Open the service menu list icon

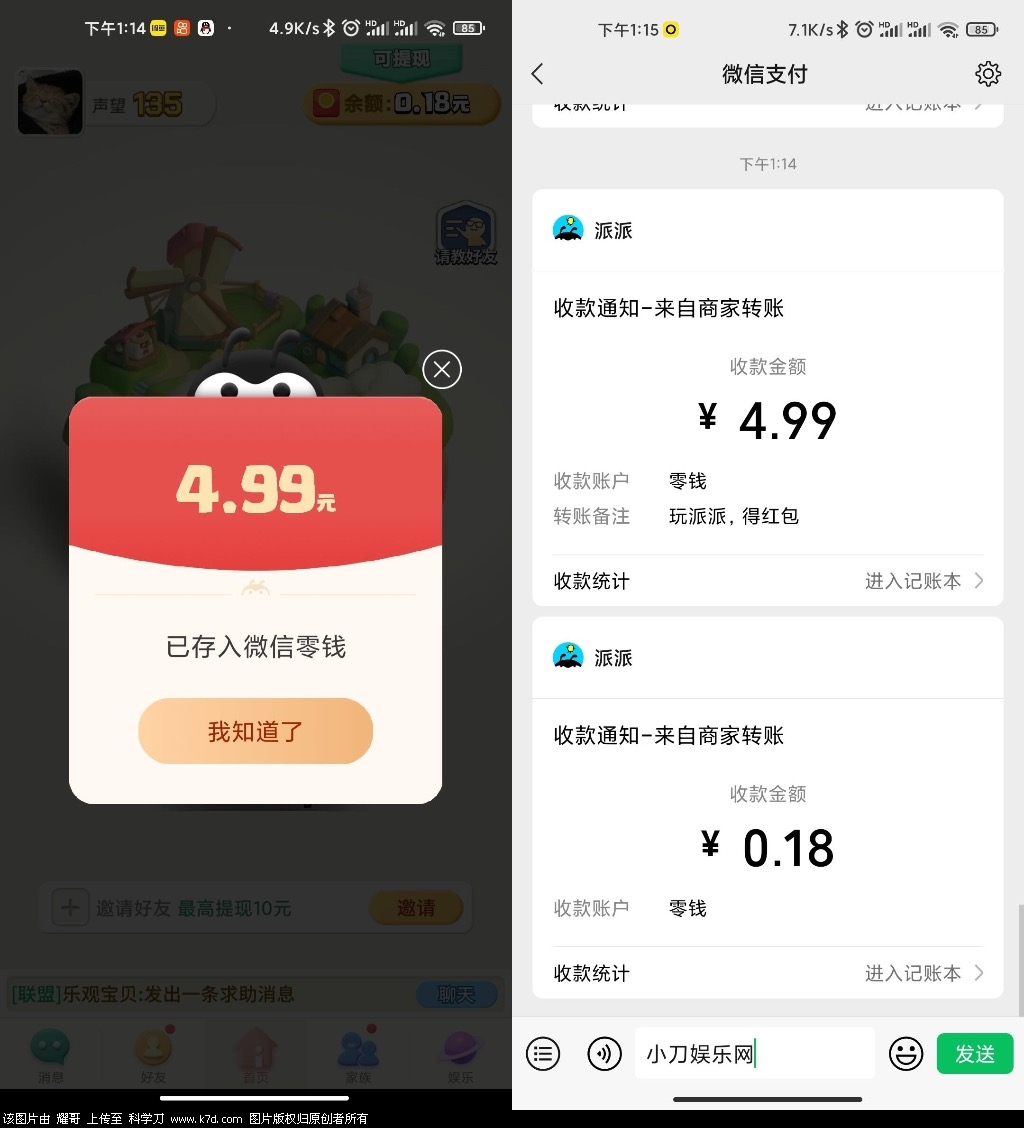(543, 1053)
